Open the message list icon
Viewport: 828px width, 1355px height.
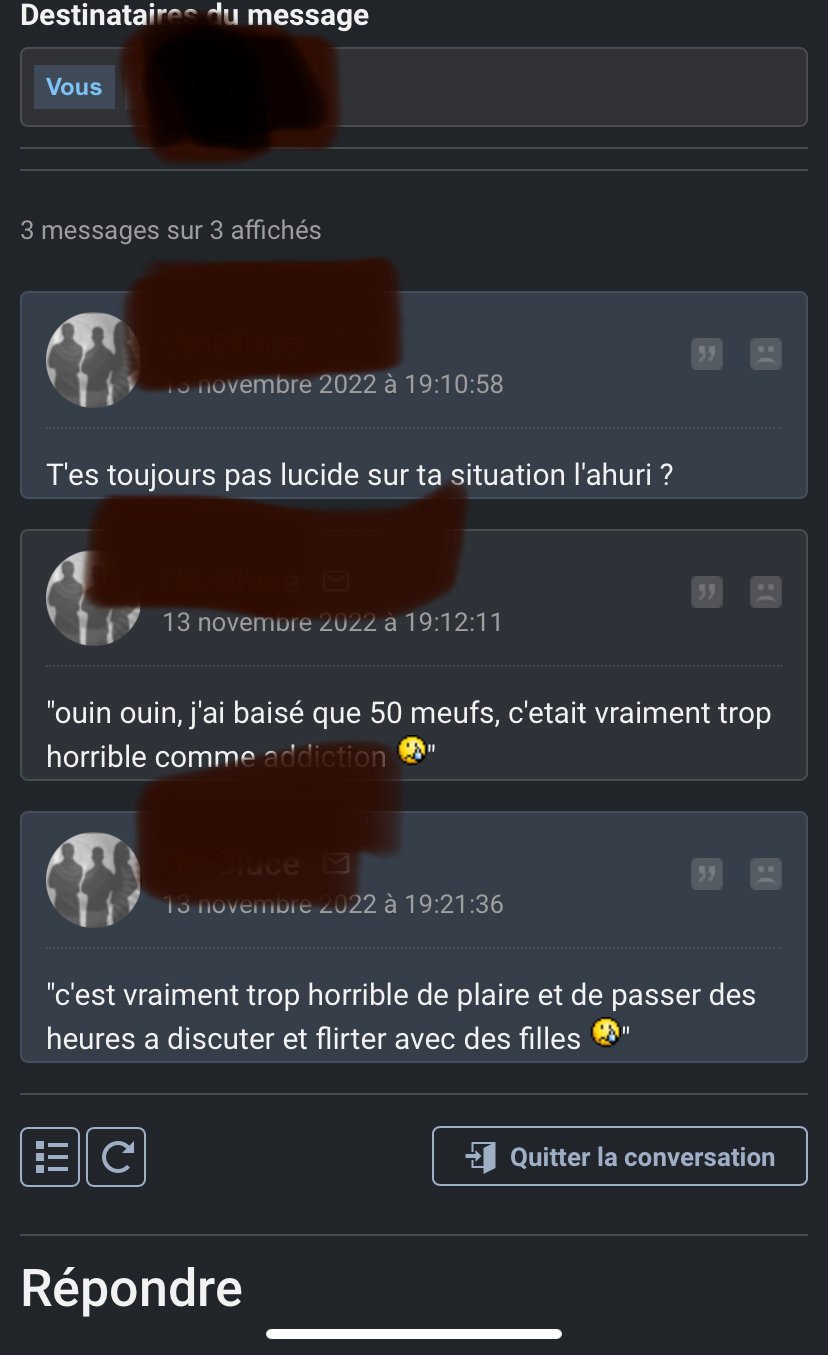50,1157
